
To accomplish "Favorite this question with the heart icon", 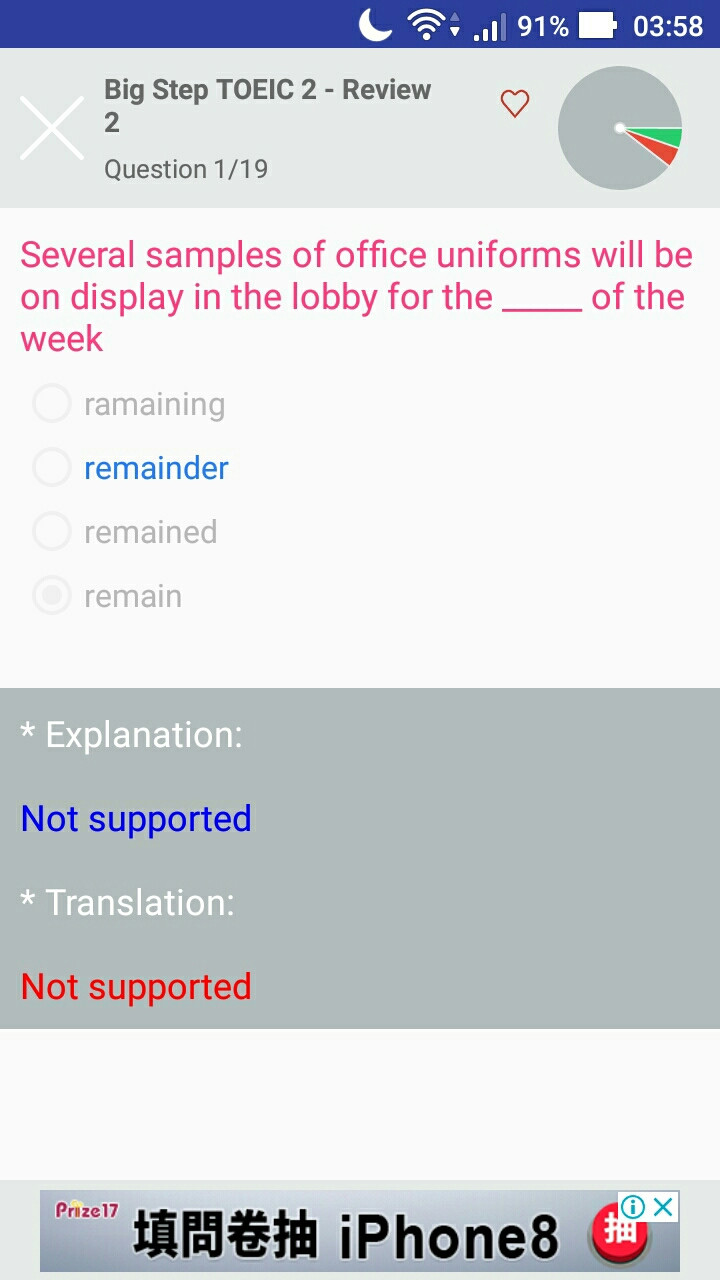I will 514,103.
